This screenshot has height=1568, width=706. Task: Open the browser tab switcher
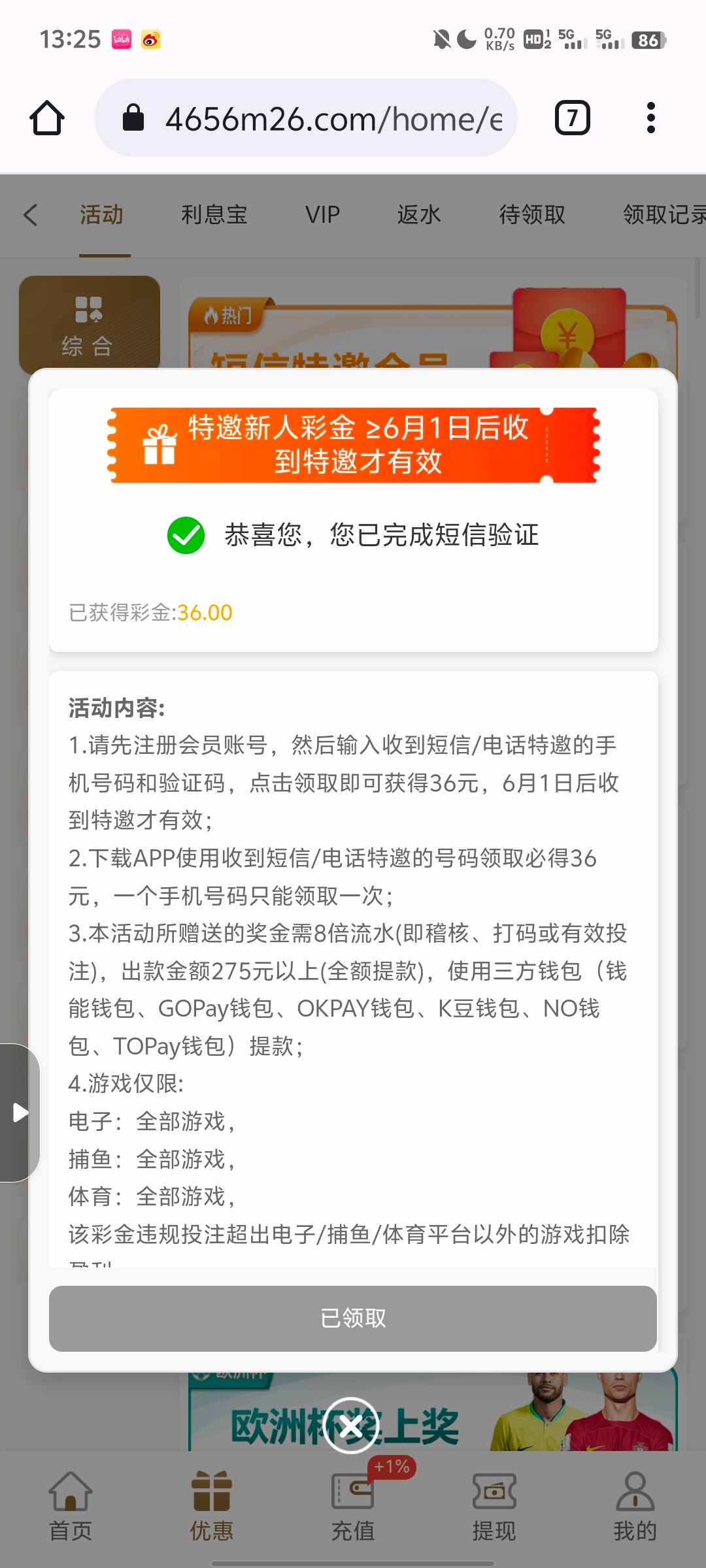[x=572, y=118]
